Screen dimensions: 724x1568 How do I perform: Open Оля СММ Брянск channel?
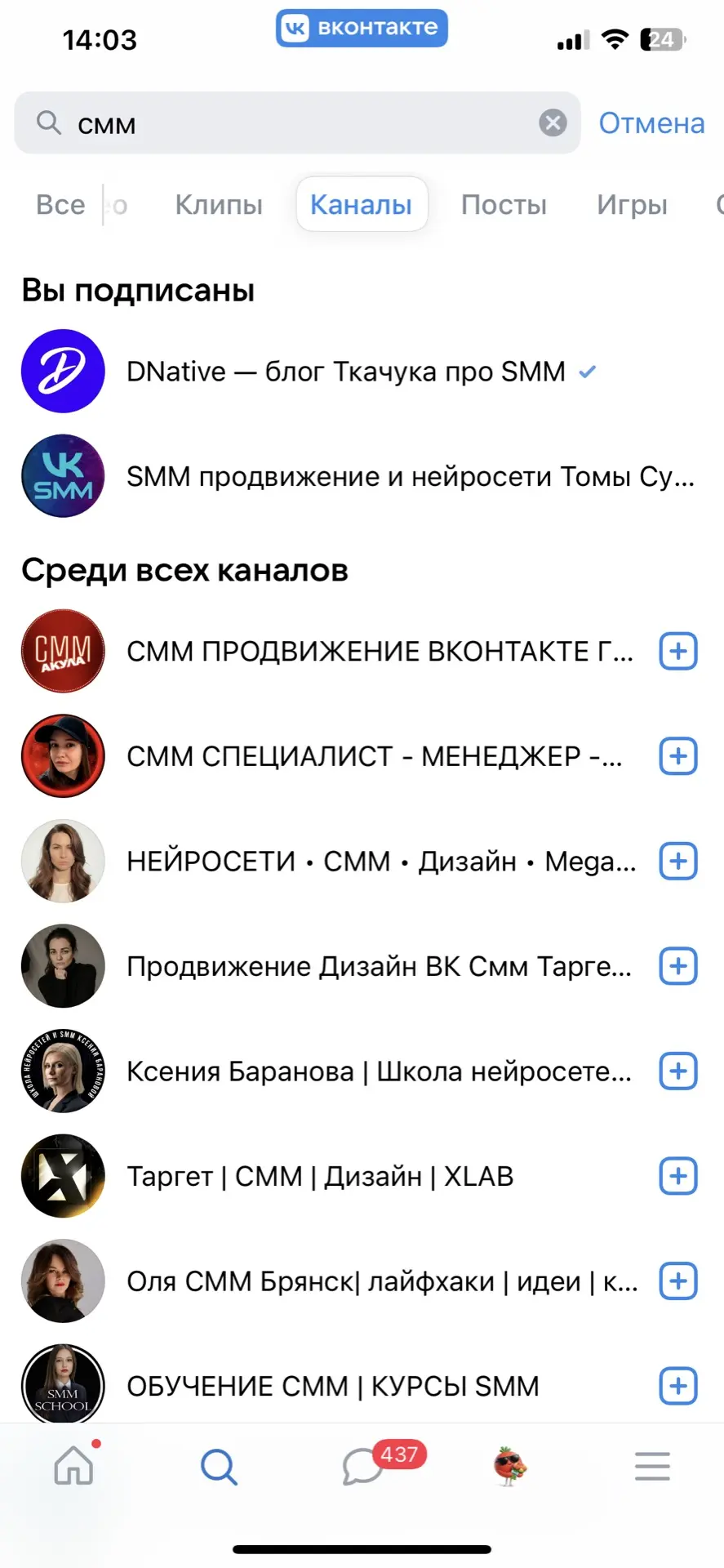coord(381,1281)
